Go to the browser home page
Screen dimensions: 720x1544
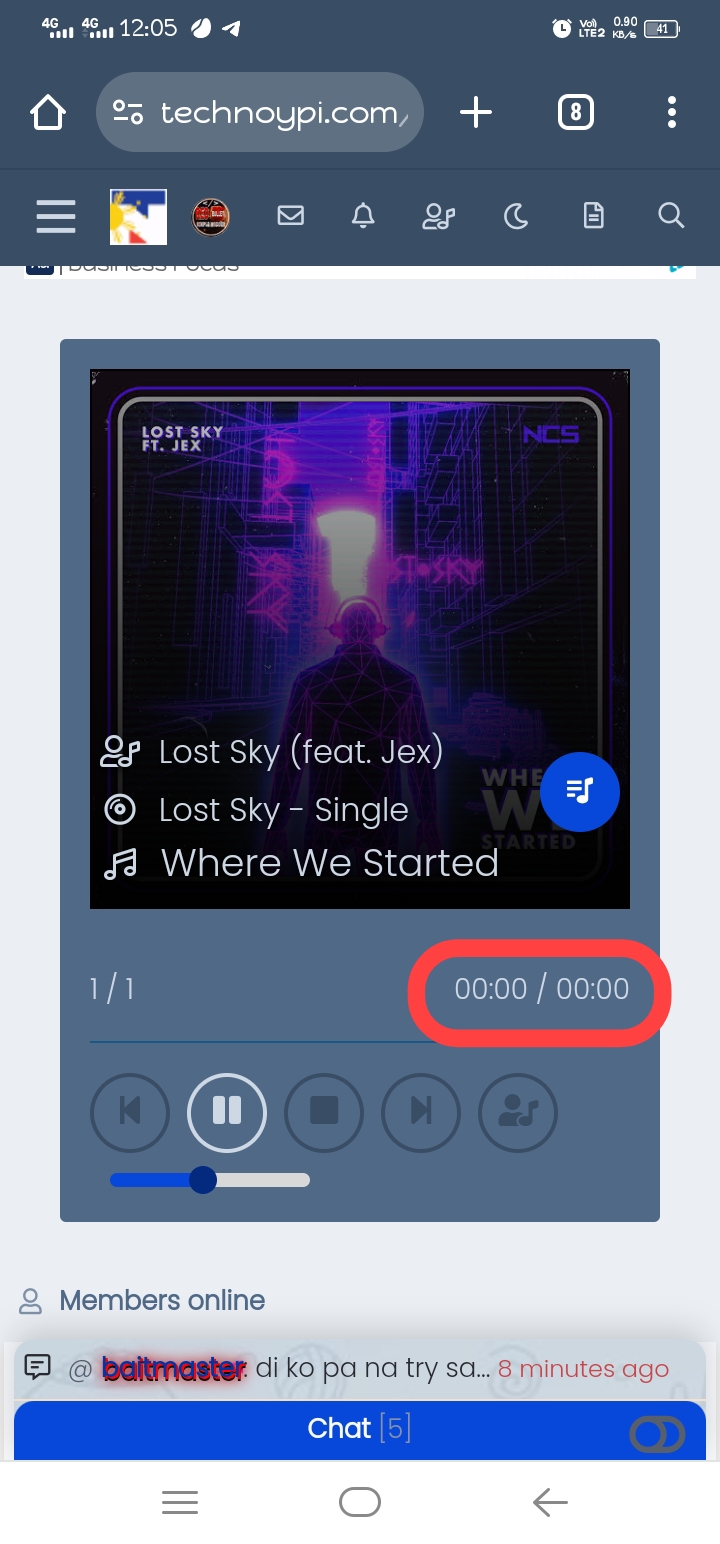tap(48, 112)
